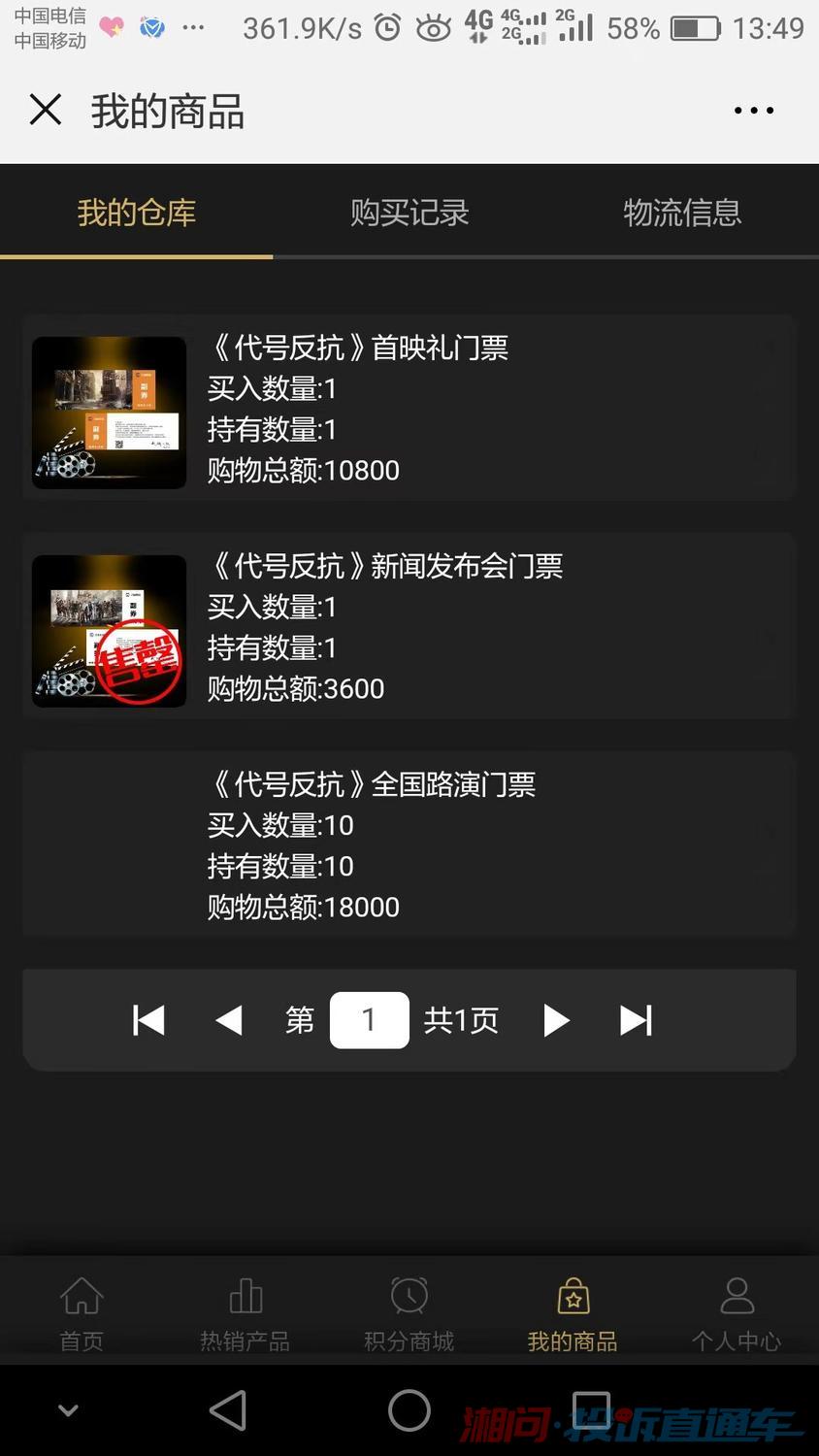Switch to the 购买记录 tab
This screenshot has width=819, height=1456.
[x=409, y=213]
